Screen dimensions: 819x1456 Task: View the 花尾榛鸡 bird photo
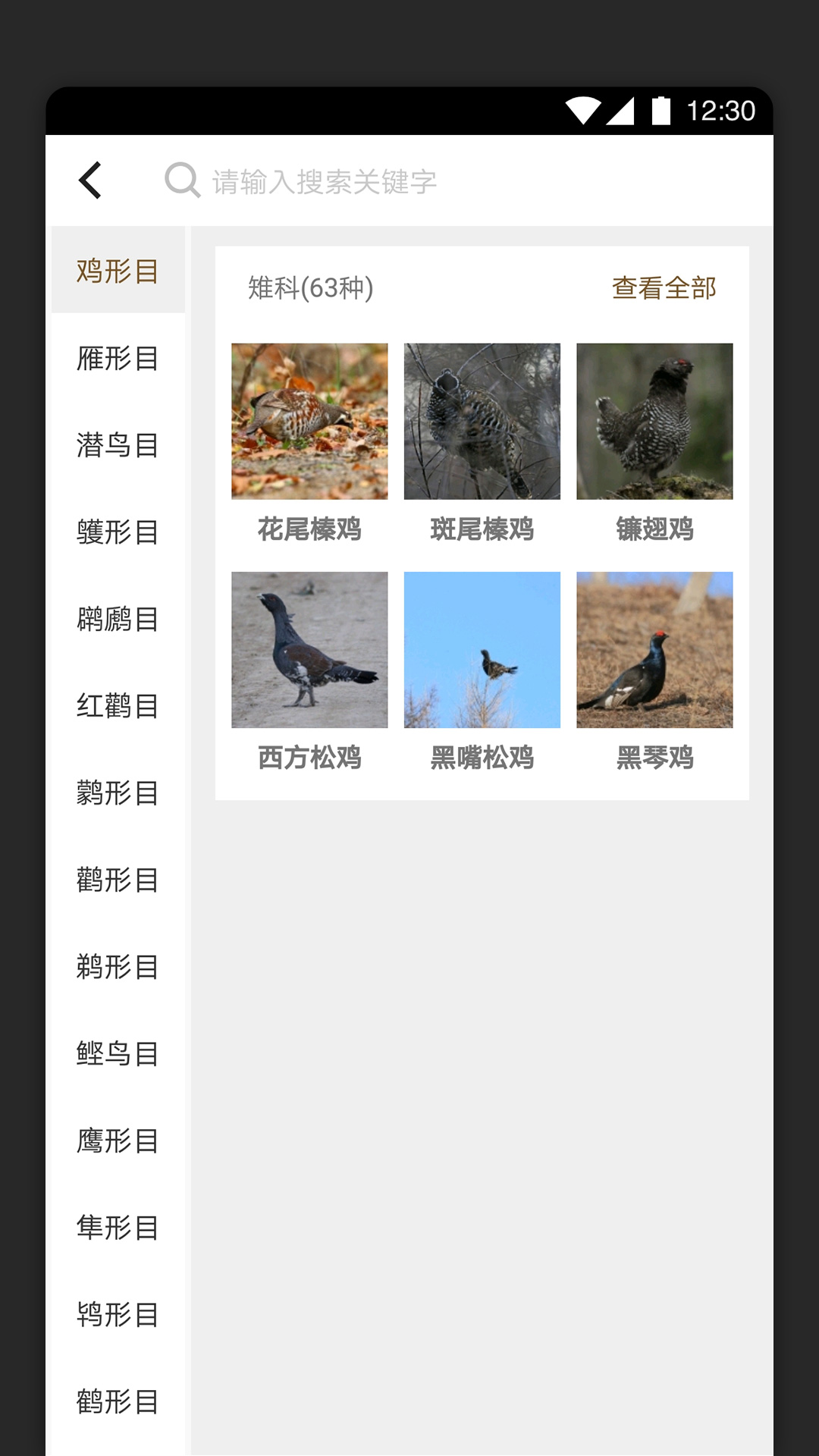pos(309,419)
